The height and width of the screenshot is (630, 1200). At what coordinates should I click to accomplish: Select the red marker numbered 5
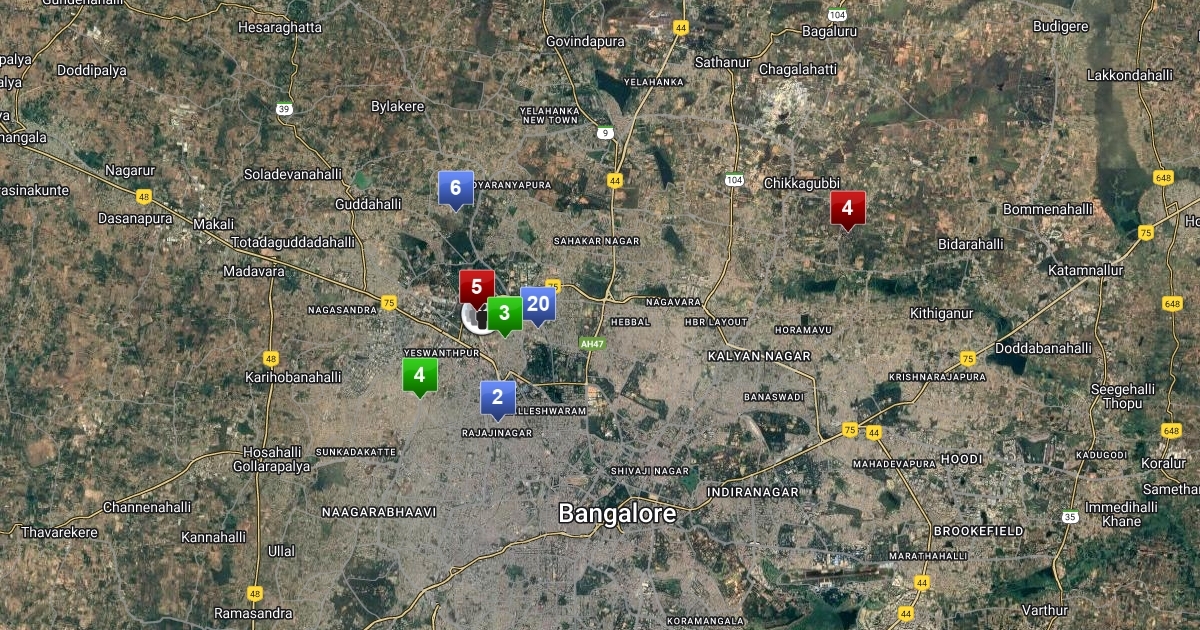pyautogui.click(x=477, y=287)
